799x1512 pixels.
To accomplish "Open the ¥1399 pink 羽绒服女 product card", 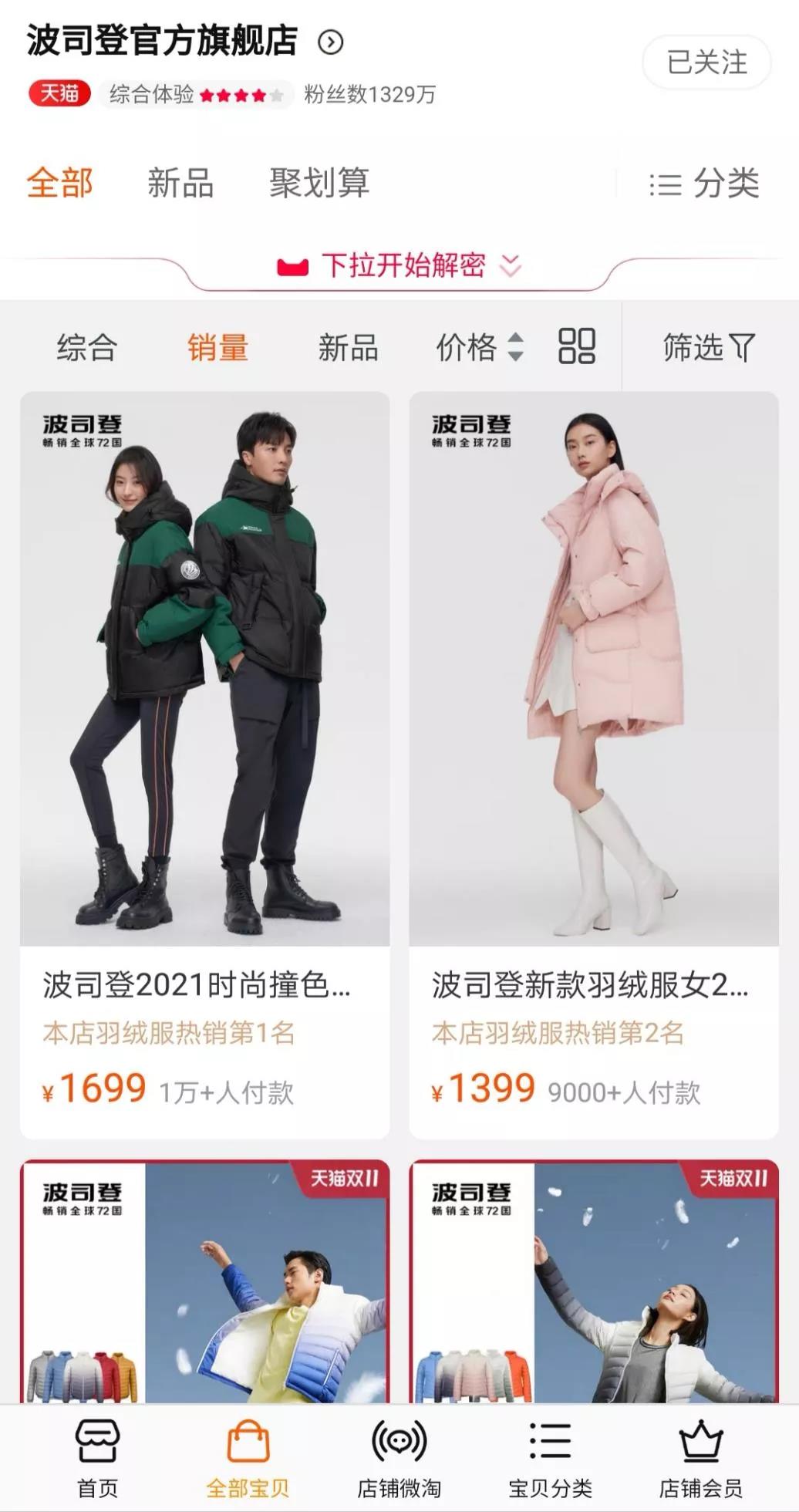I will 594,765.
